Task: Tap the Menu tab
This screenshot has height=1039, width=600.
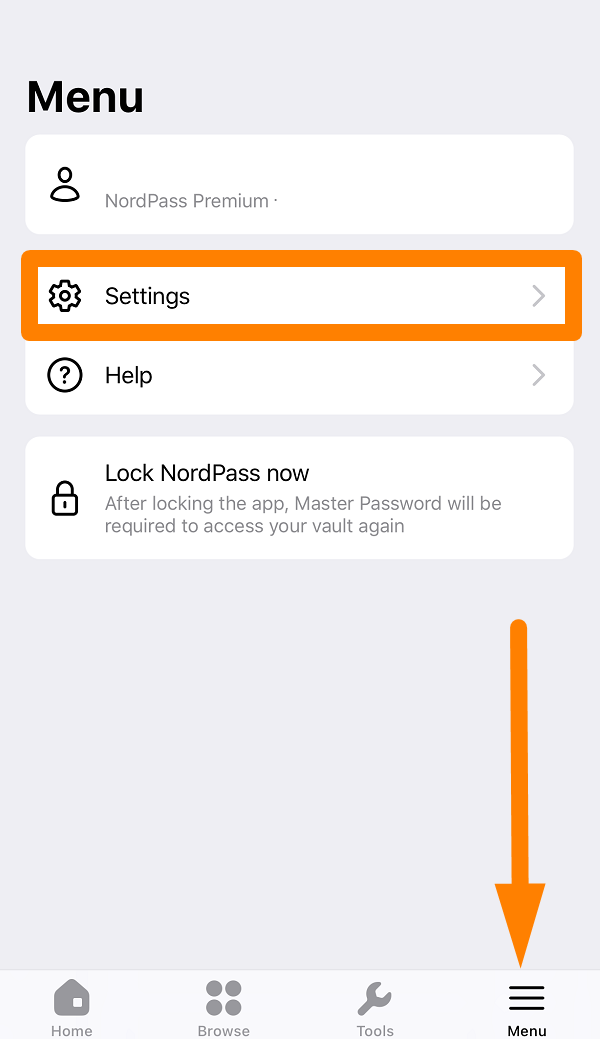Action: [x=527, y=1007]
